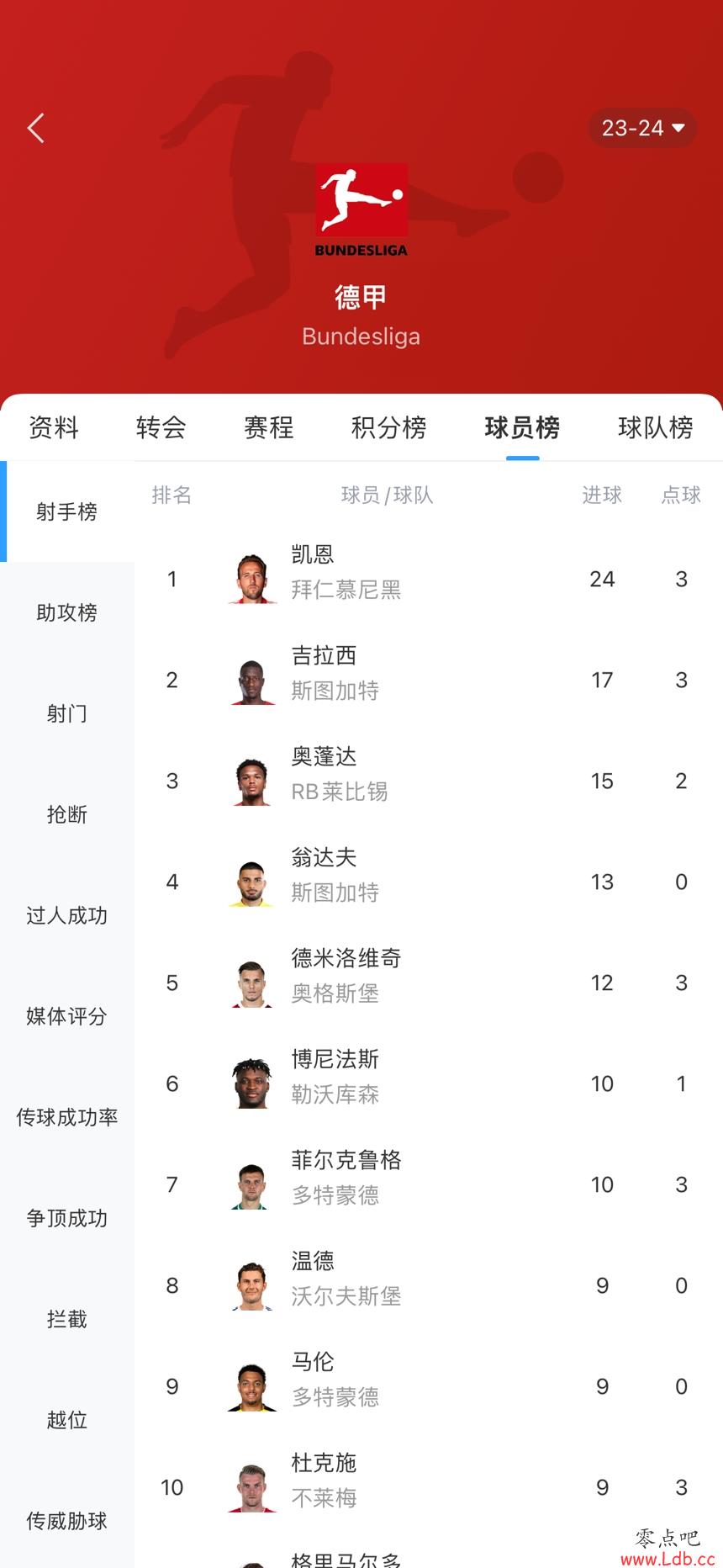Select 助攻榜 in the side menu
Image resolution: width=723 pixels, height=1568 pixels.
[66, 612]
